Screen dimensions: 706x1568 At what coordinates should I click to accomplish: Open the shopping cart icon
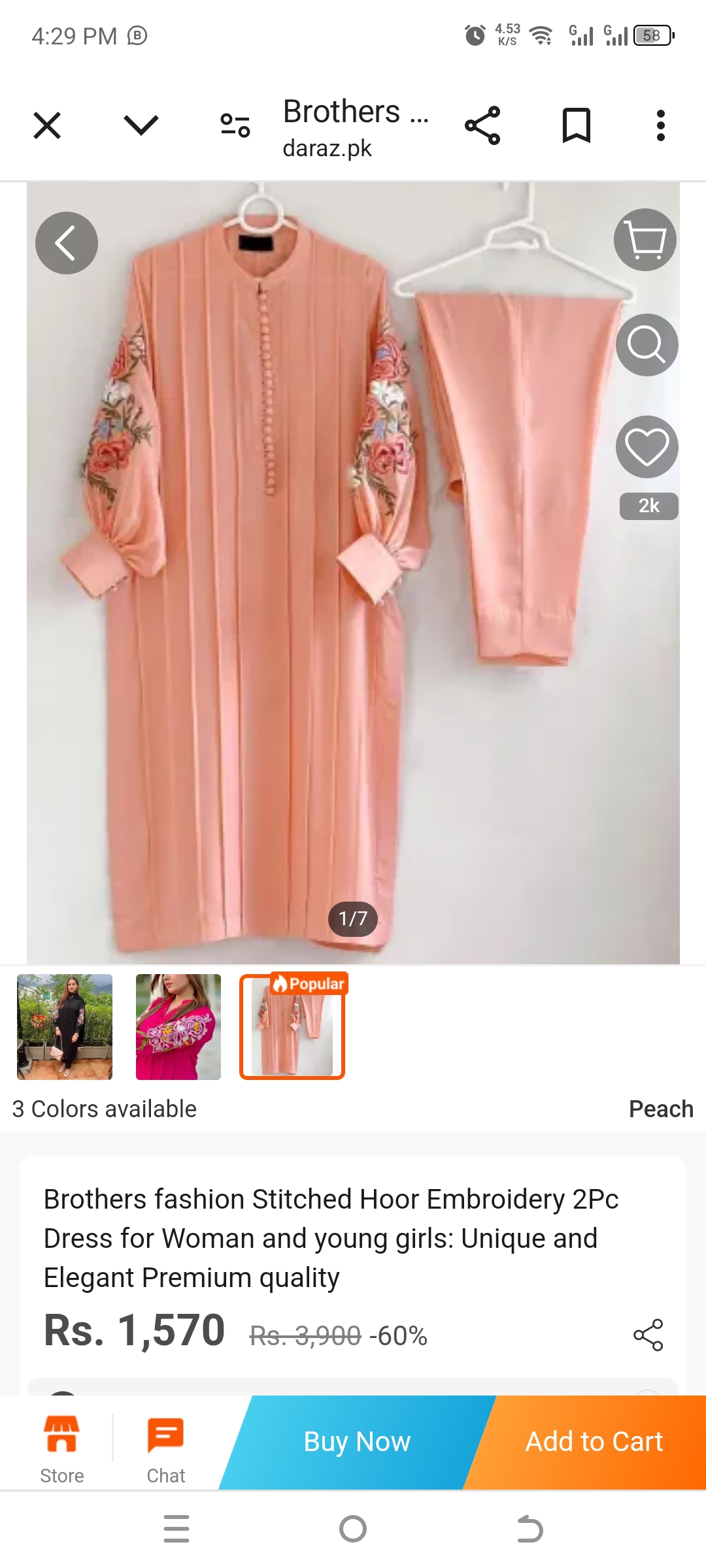click(x=645, y=240)
